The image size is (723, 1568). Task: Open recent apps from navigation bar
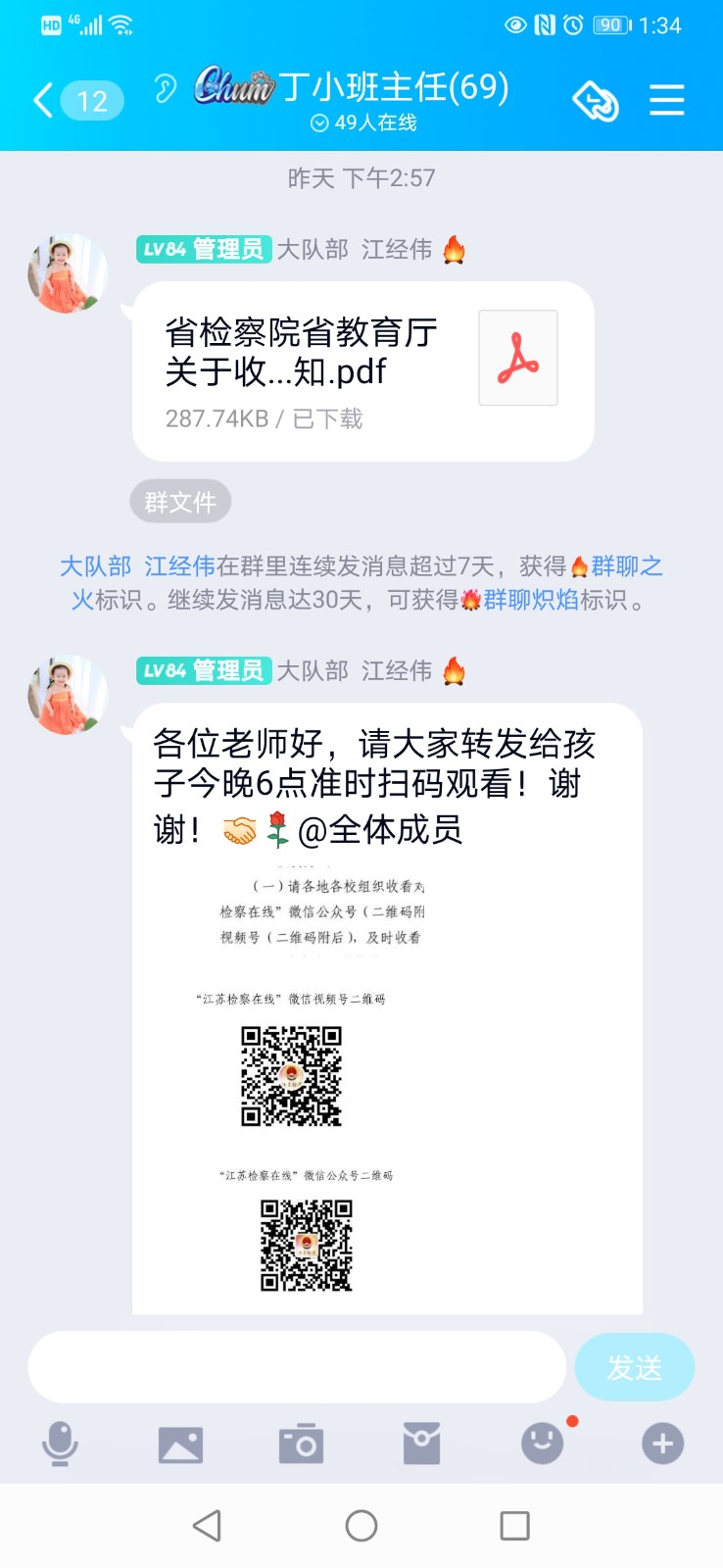tap(514, 1526)
